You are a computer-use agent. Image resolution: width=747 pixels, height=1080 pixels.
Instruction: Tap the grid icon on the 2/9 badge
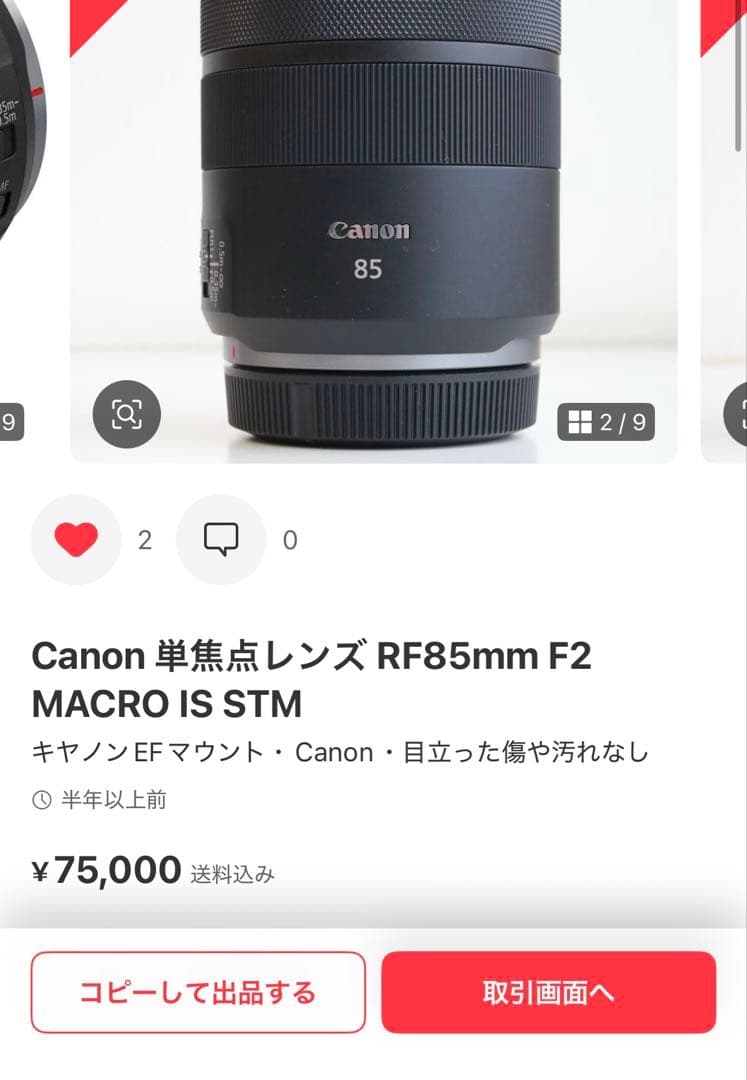click(x=579, y=422)
